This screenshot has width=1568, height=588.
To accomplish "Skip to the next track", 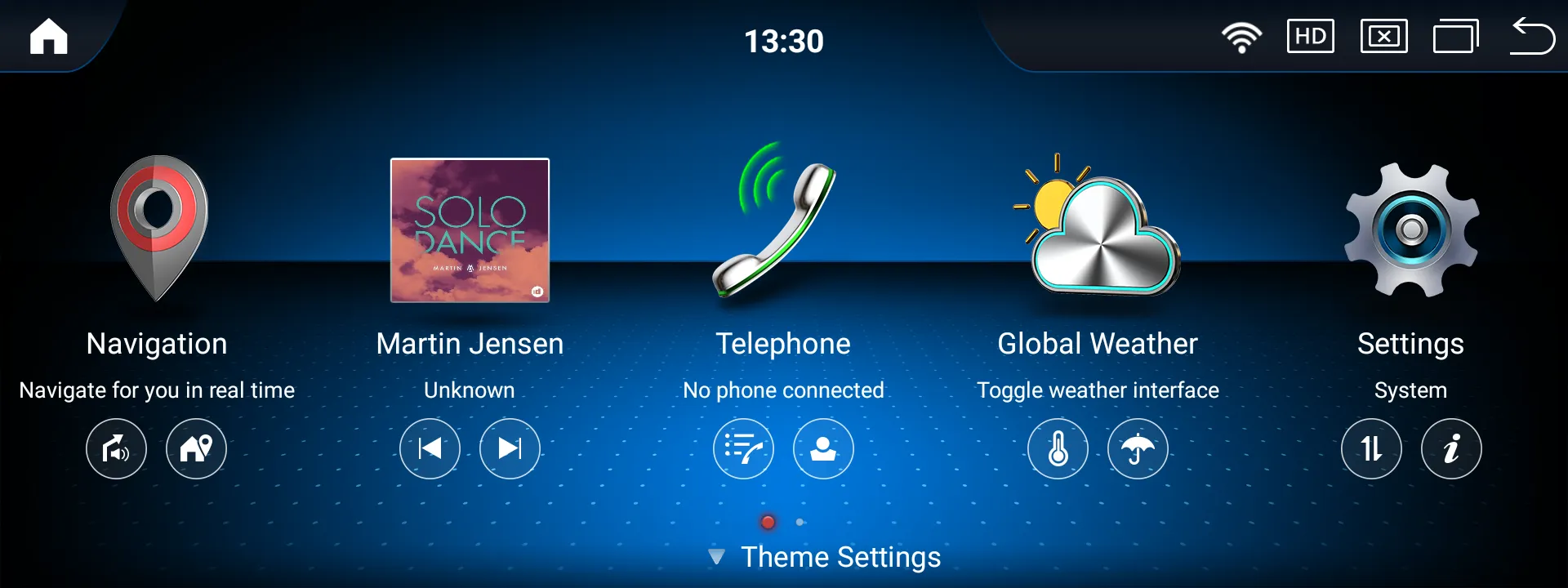I will click(x=510, y=448).
